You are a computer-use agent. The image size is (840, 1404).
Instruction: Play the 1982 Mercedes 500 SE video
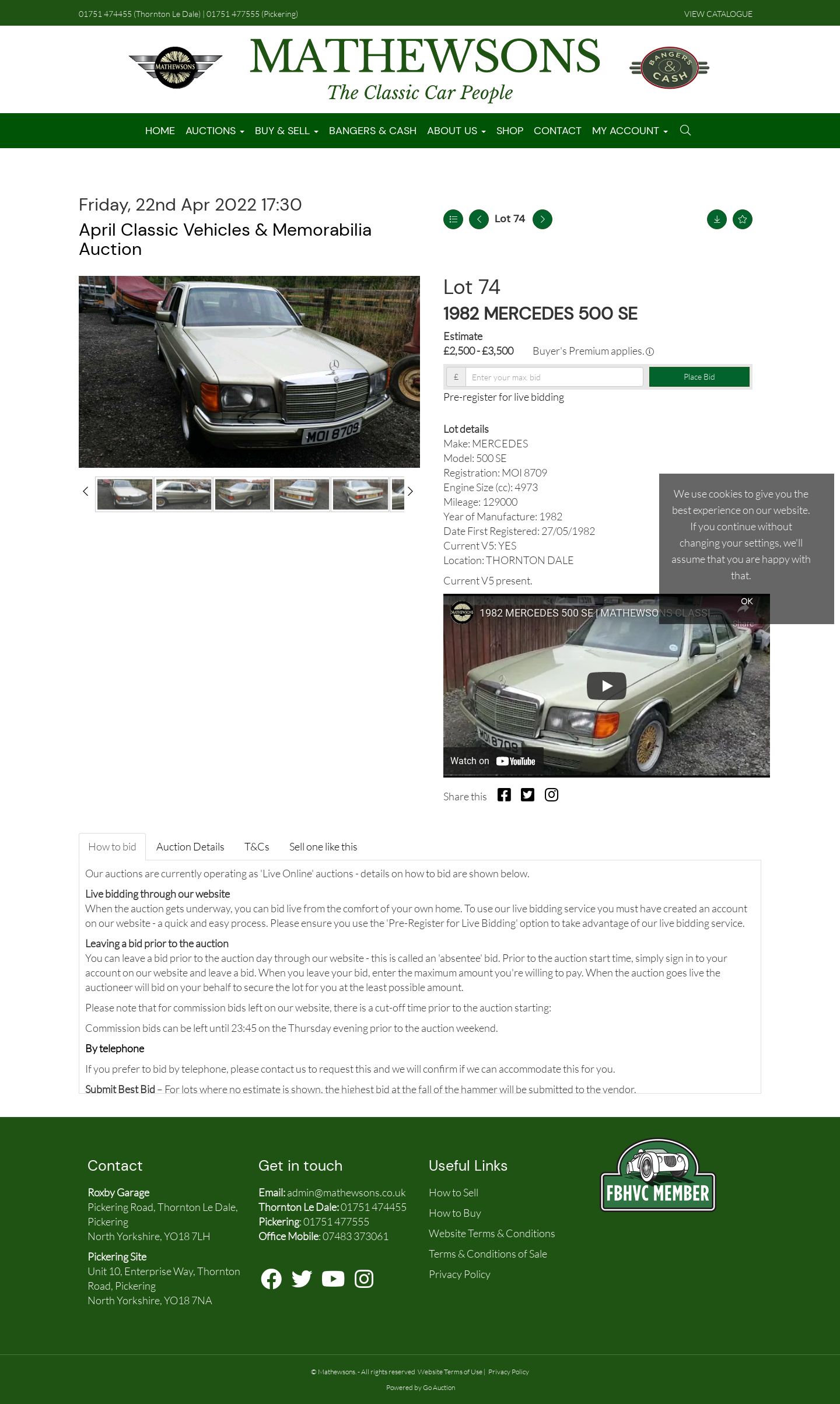[x=607, y=686]
